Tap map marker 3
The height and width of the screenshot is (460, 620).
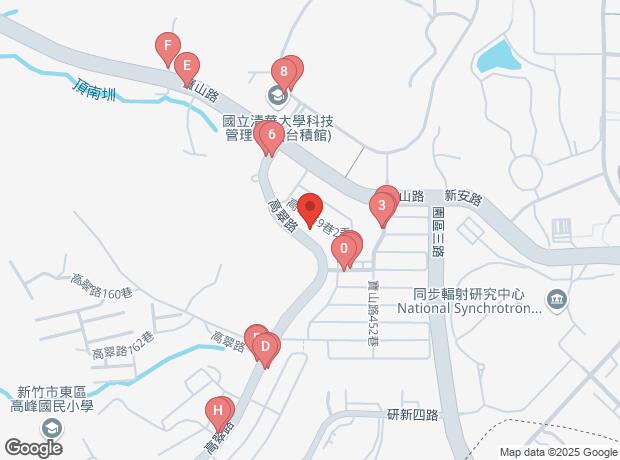380,208
